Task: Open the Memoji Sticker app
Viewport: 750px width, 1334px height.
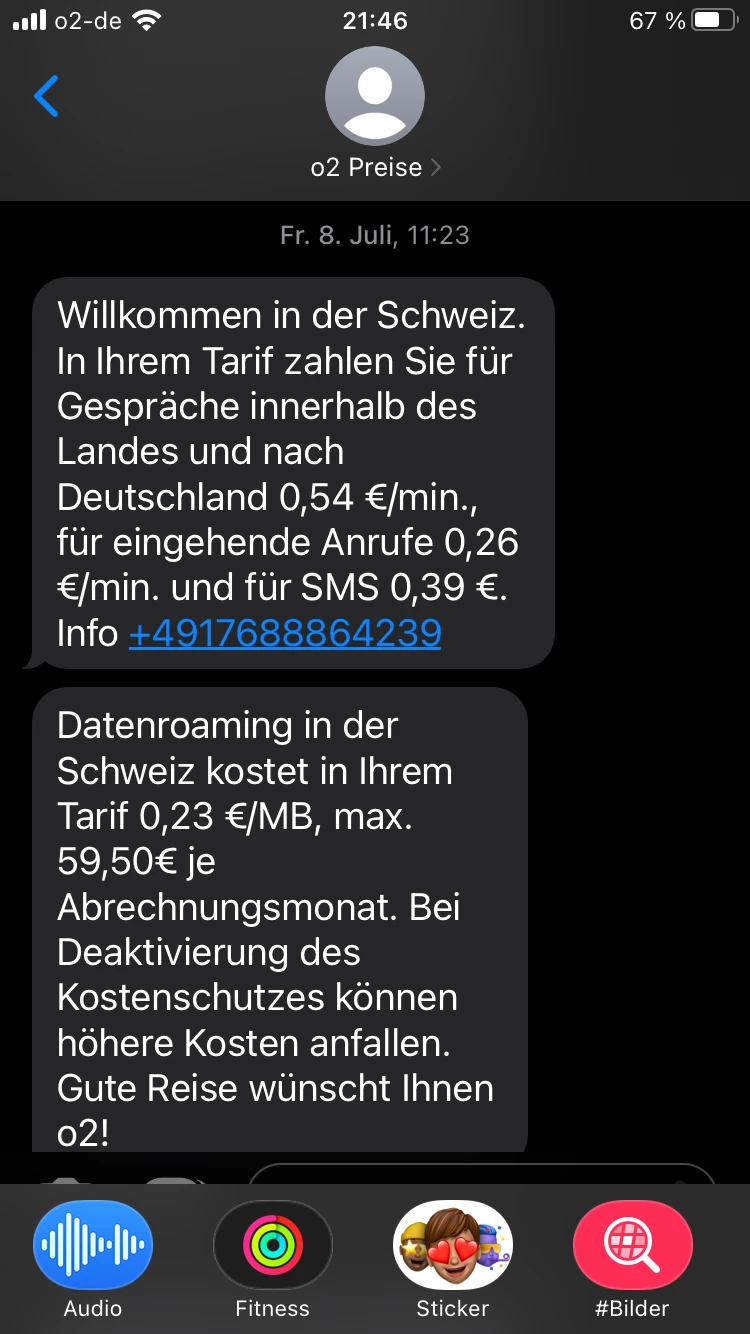Action: (x=452, y=1245)
